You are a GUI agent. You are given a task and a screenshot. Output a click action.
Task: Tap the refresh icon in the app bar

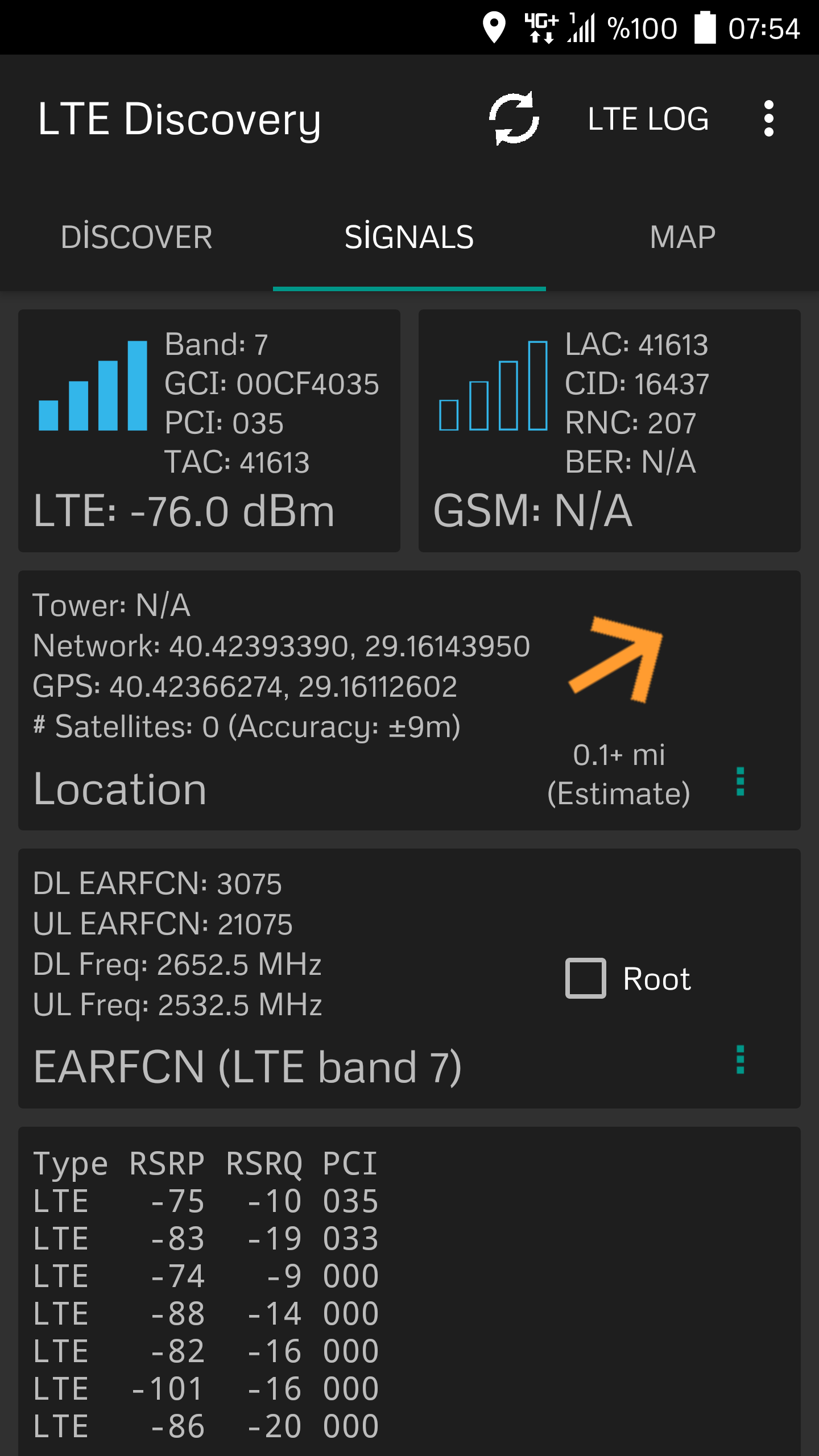(x=514, y=118)
